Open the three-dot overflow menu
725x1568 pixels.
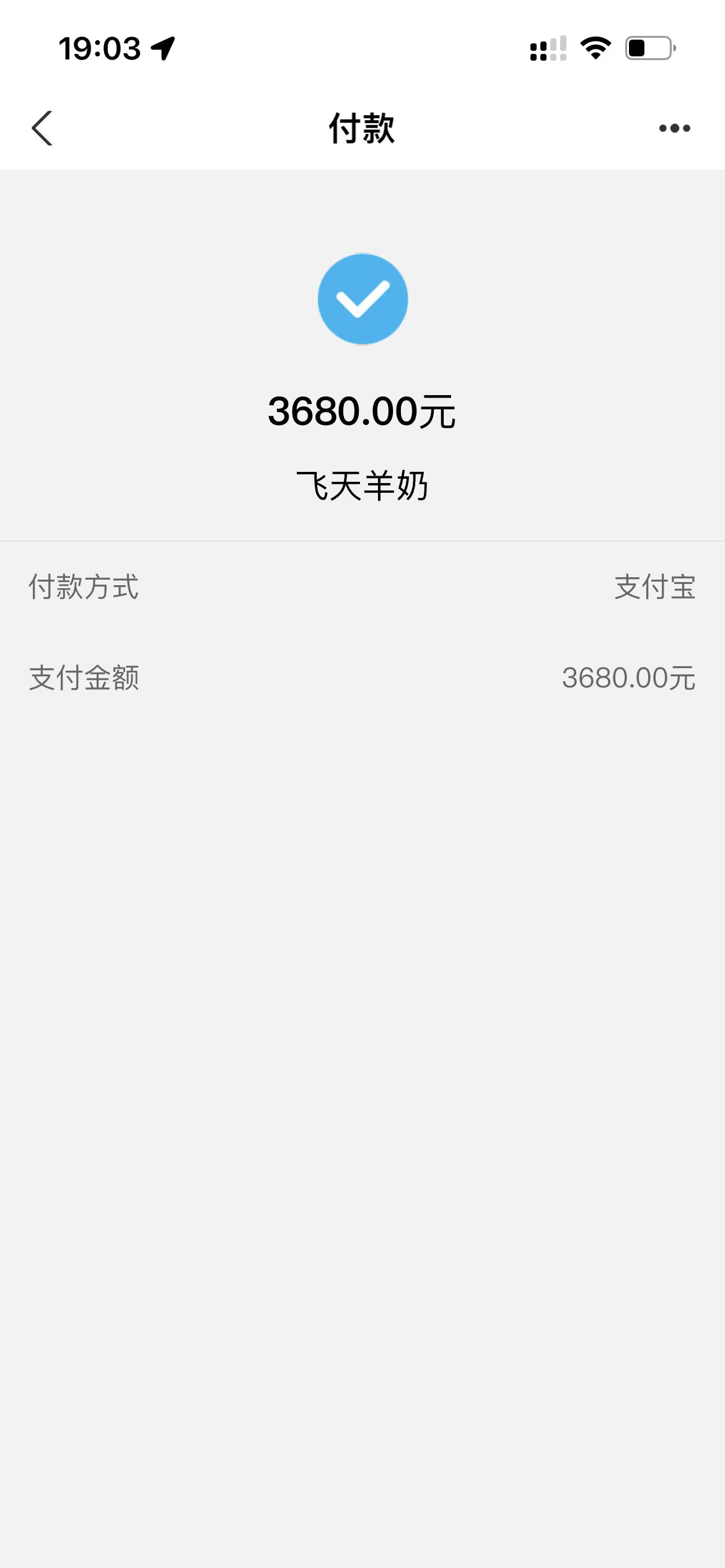[x=674, y=128]
